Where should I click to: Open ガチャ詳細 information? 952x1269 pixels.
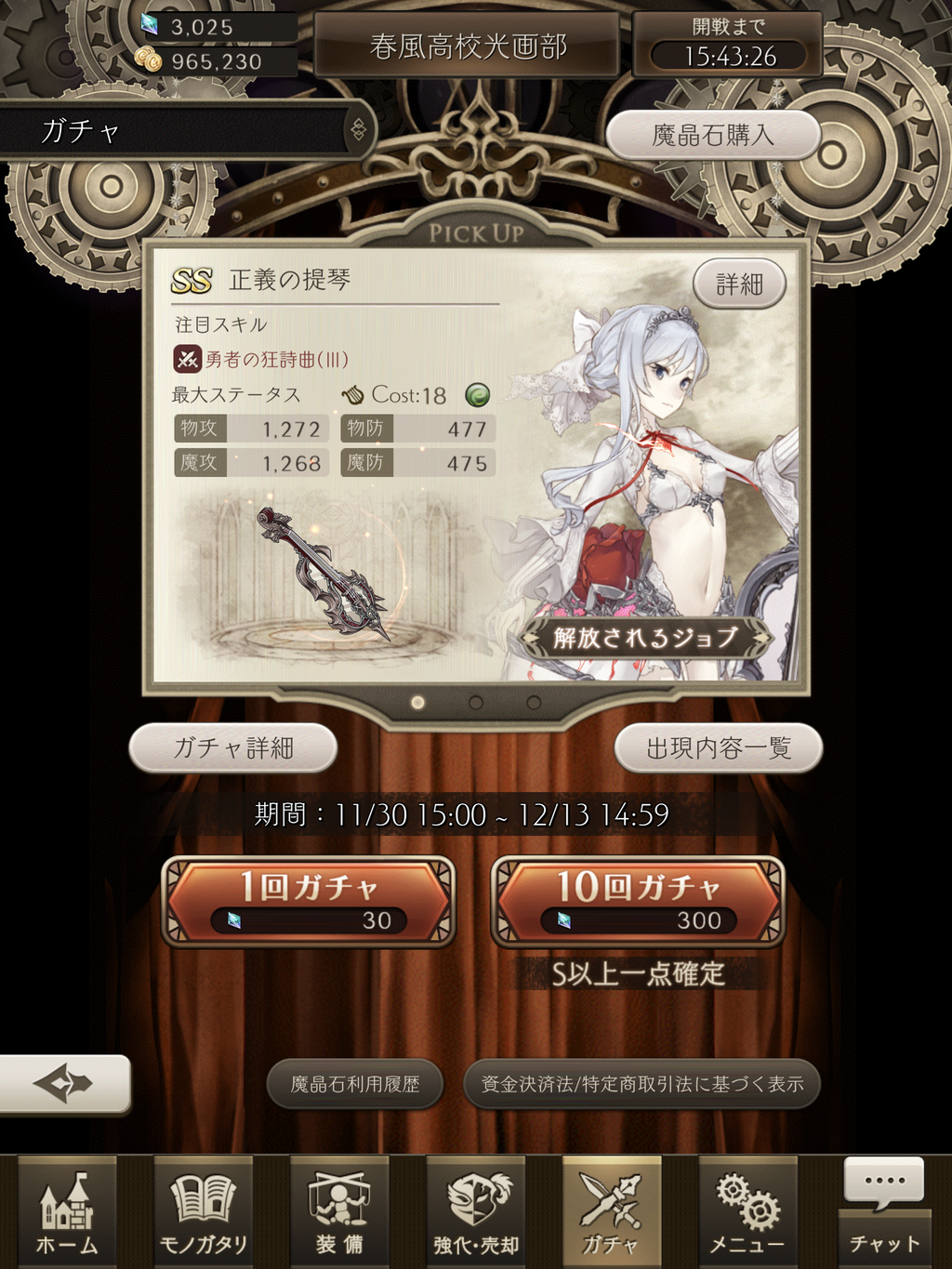[x=232, y=747]
